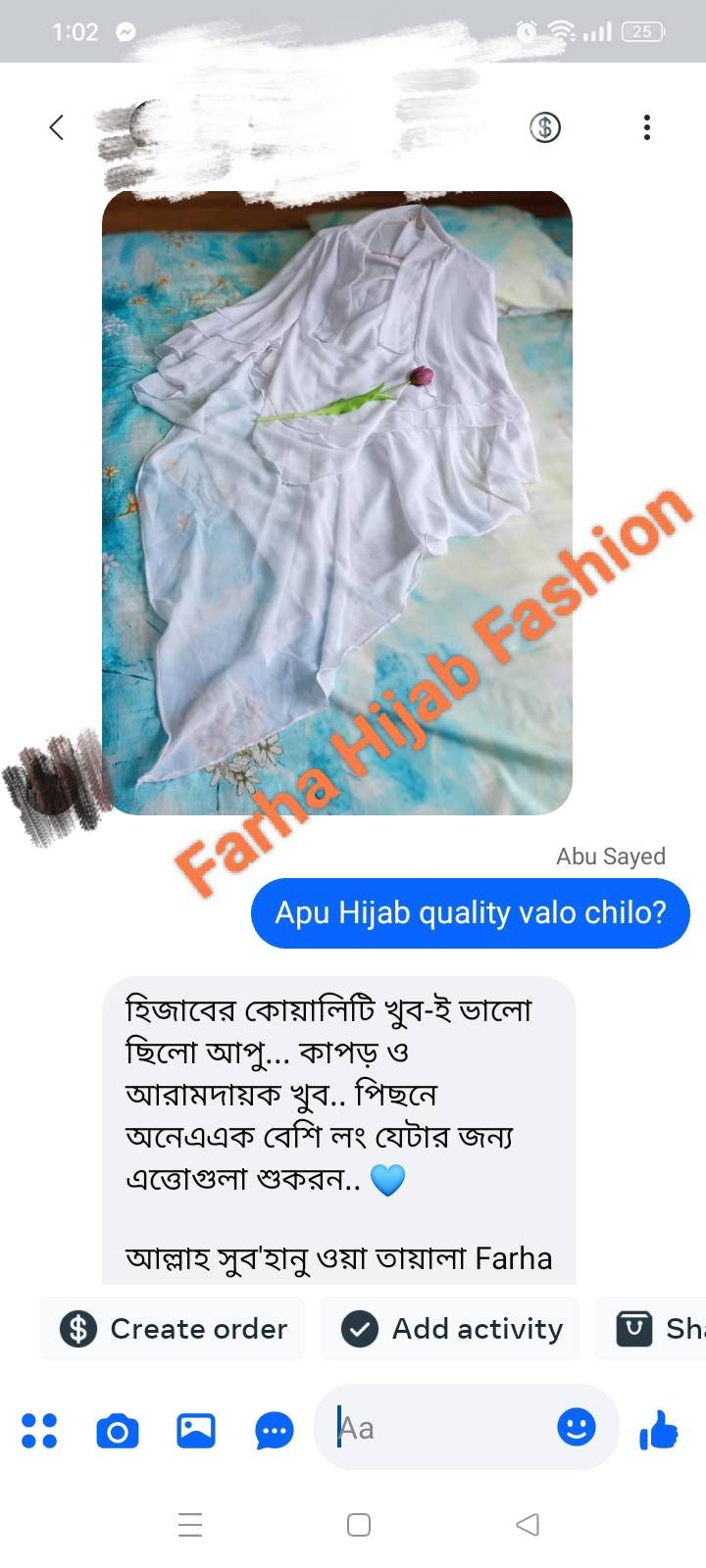
Task: Launch the camera to take a photo
Action: (x=117, y=1432)
